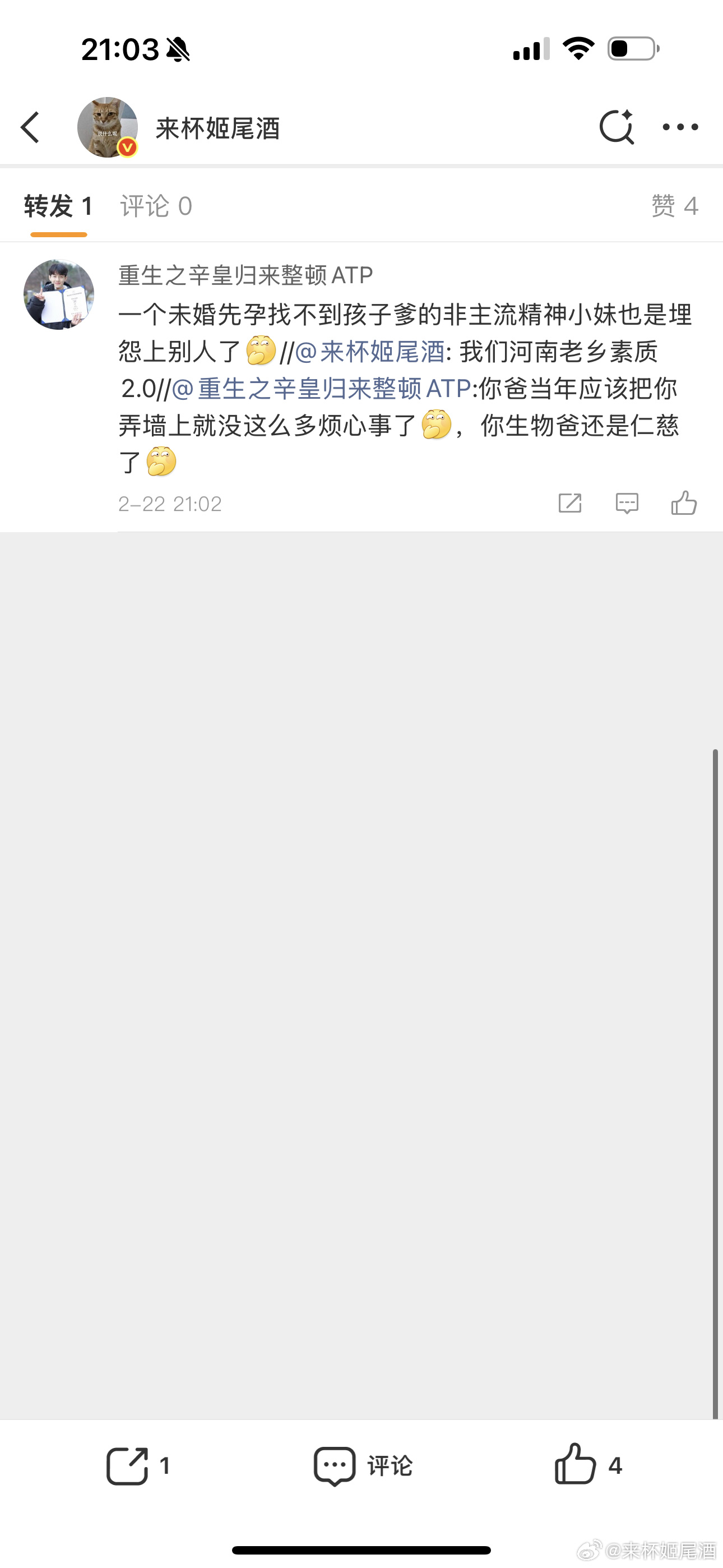Open the @重生之辛皇归来整顿ATP mention in the repost text
Image resolution: width=723 pixels, height=1568 pixels.
coord(321,389)
